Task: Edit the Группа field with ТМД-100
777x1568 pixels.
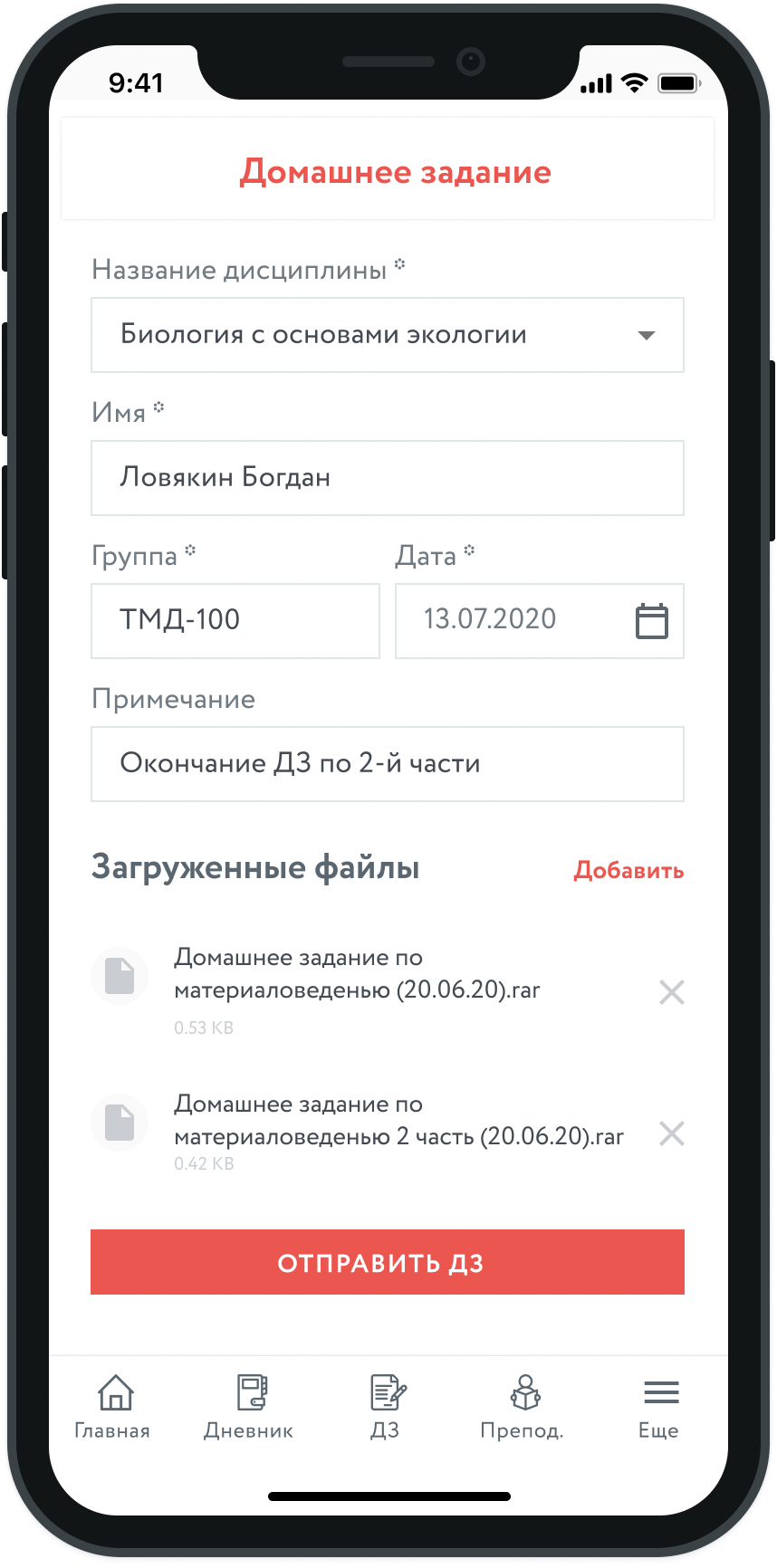Action: (235, 621)
